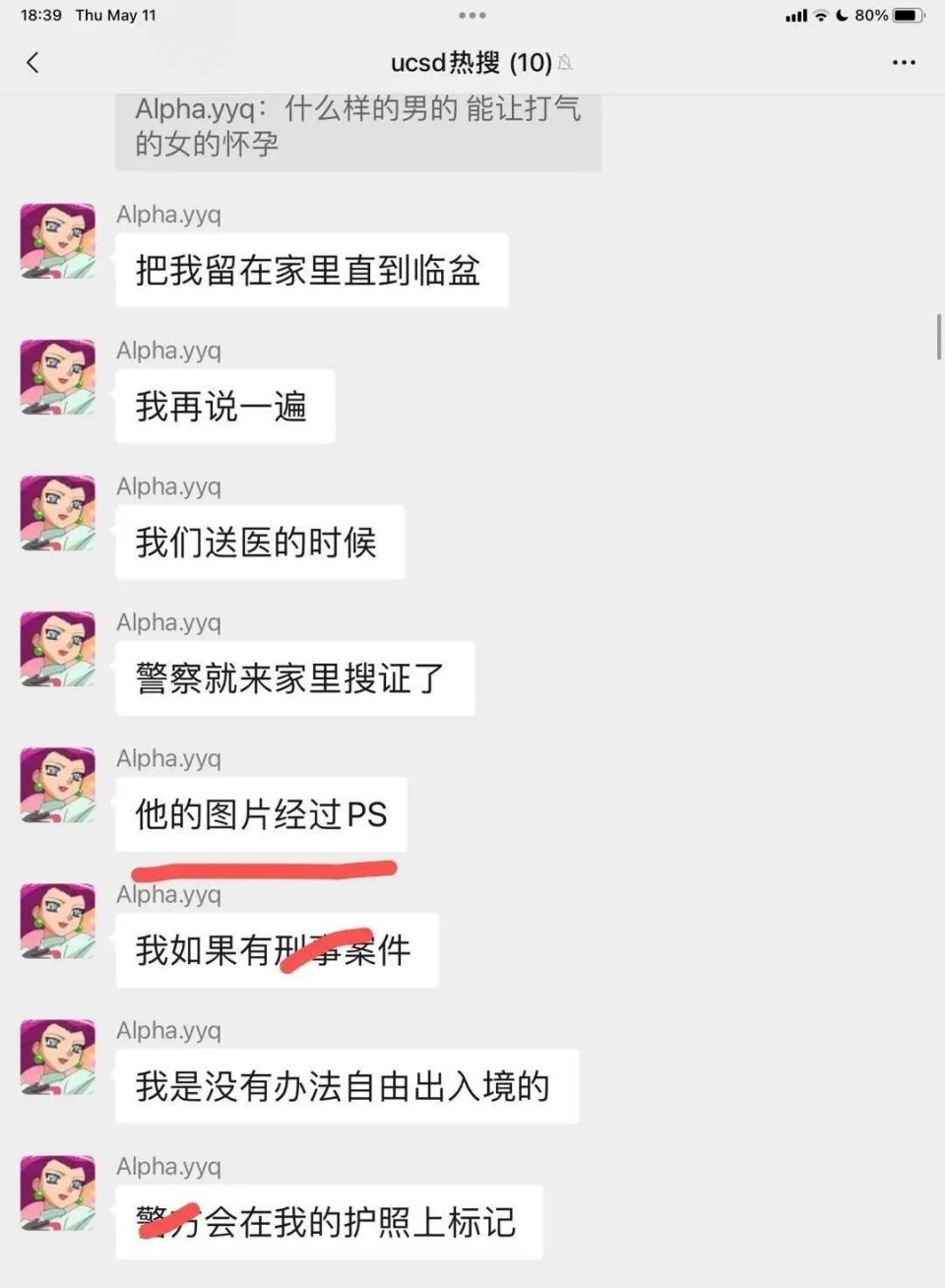The width and height of the screenshot is (945, 1288).
Task: Tap the avatar next to 他的图片经过PS
Action: coord(56,786)
